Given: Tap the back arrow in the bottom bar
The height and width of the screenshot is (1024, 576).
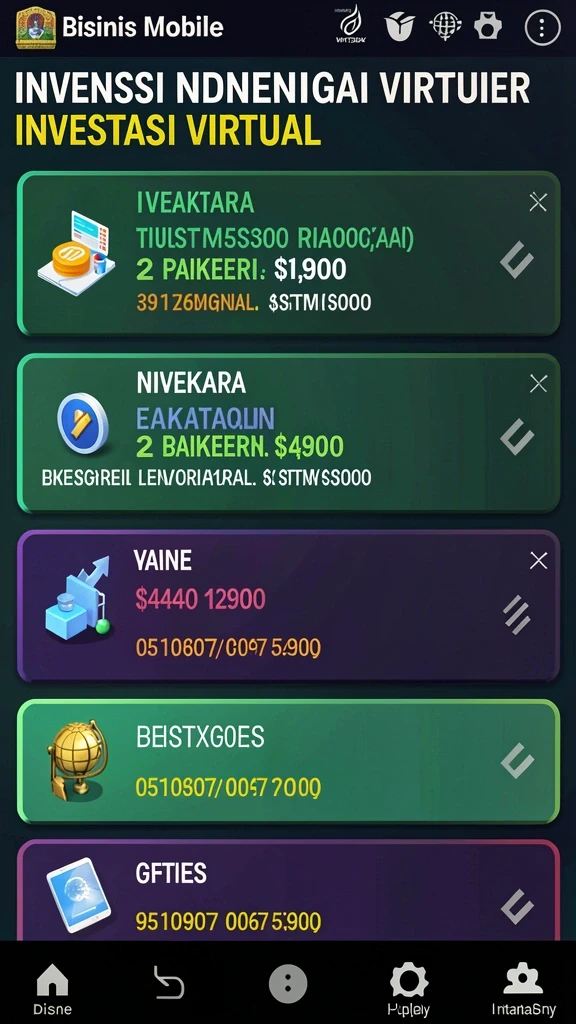Looking at the screenshot, I should [169, 982].
